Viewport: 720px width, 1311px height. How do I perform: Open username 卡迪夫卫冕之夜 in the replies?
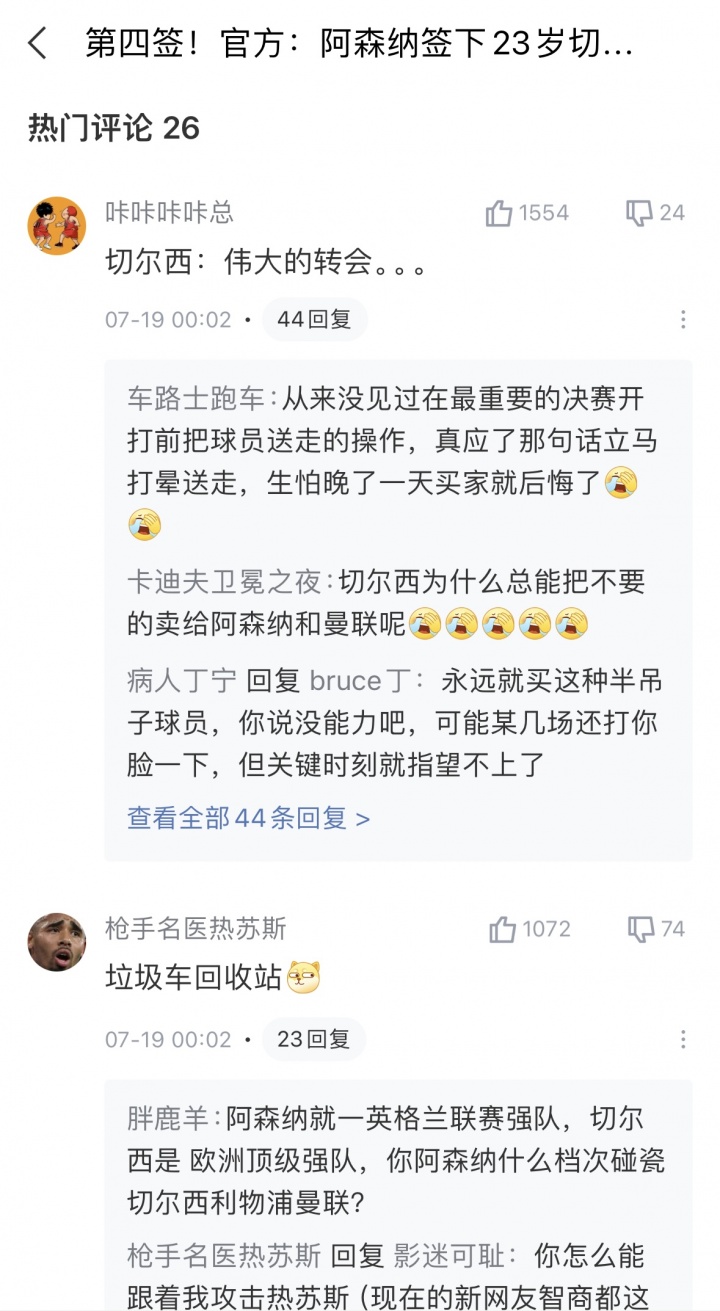pos(224,582)
